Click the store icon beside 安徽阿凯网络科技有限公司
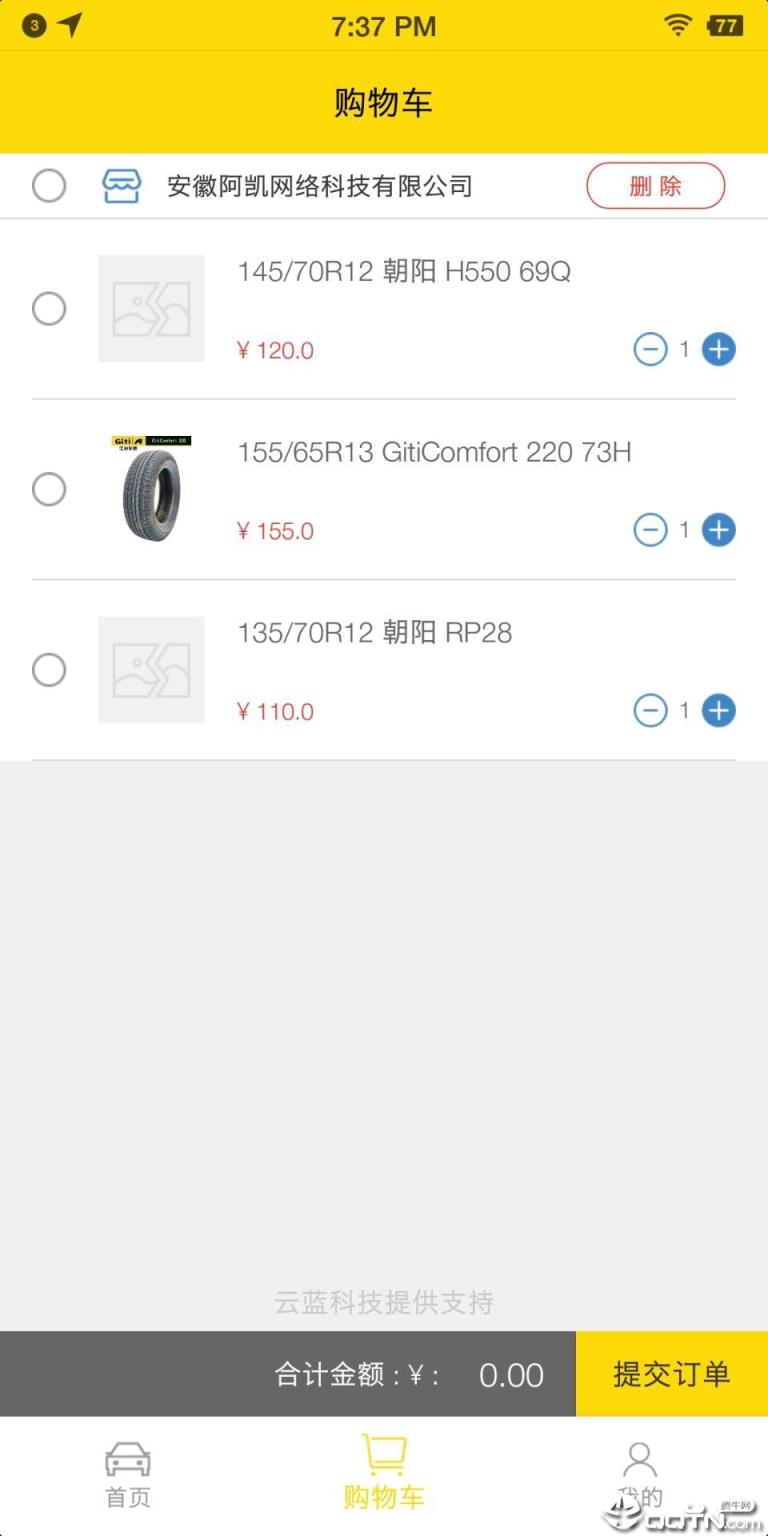Viewport: 768px width, 1536px height. (123, 185)
